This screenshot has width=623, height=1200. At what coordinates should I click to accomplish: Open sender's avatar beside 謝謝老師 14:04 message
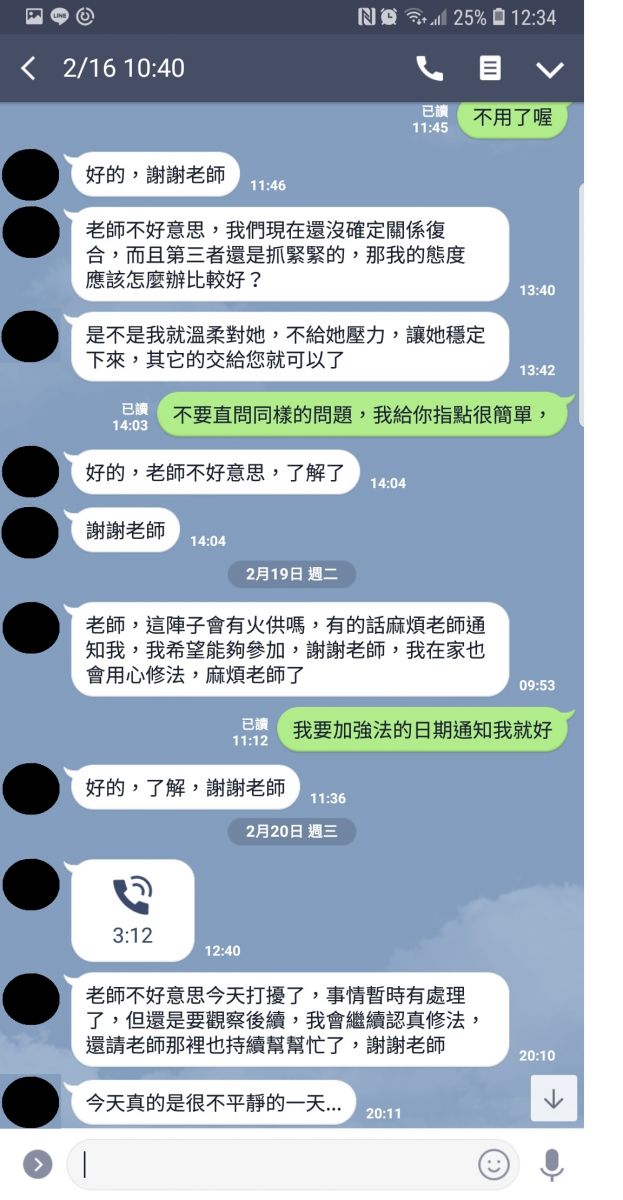31,532
